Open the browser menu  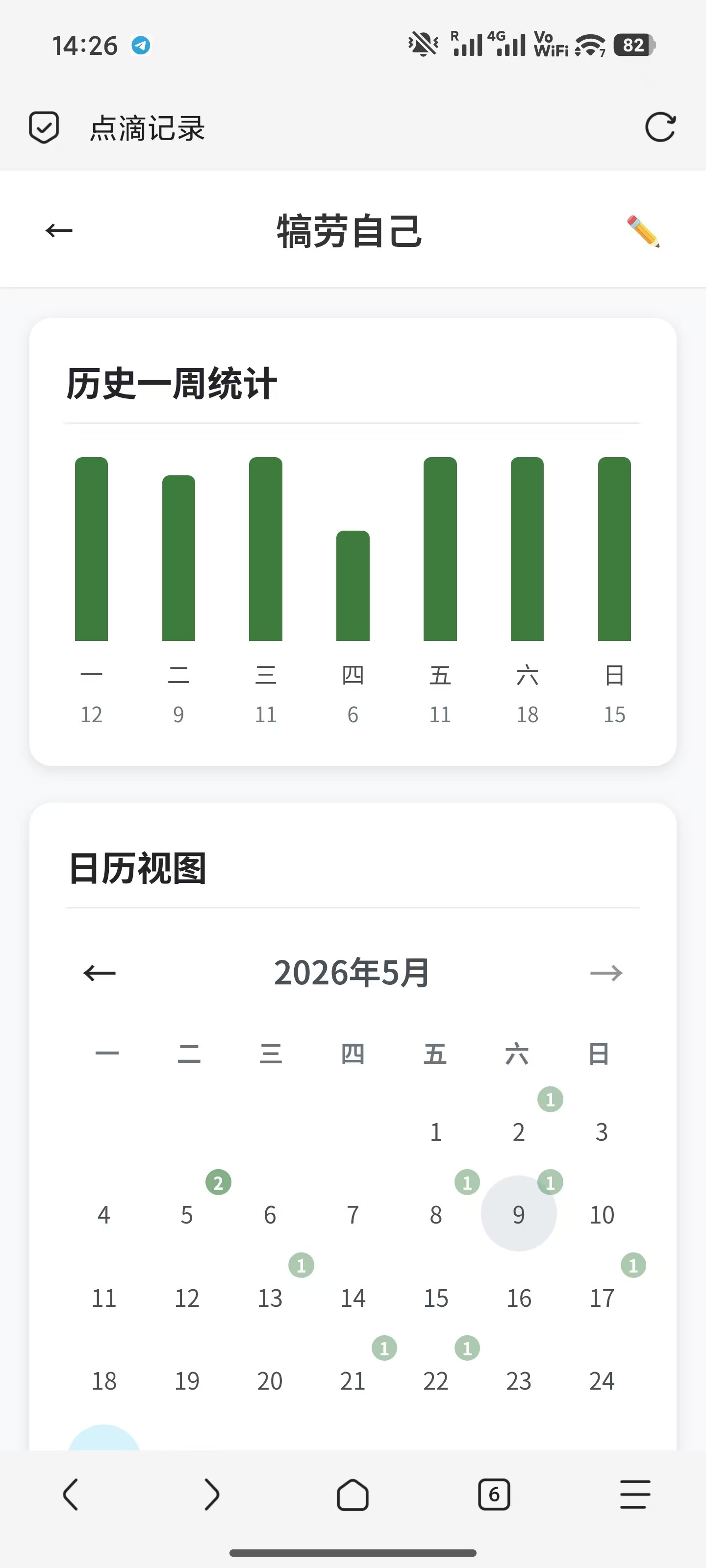tap(635, 1494)
